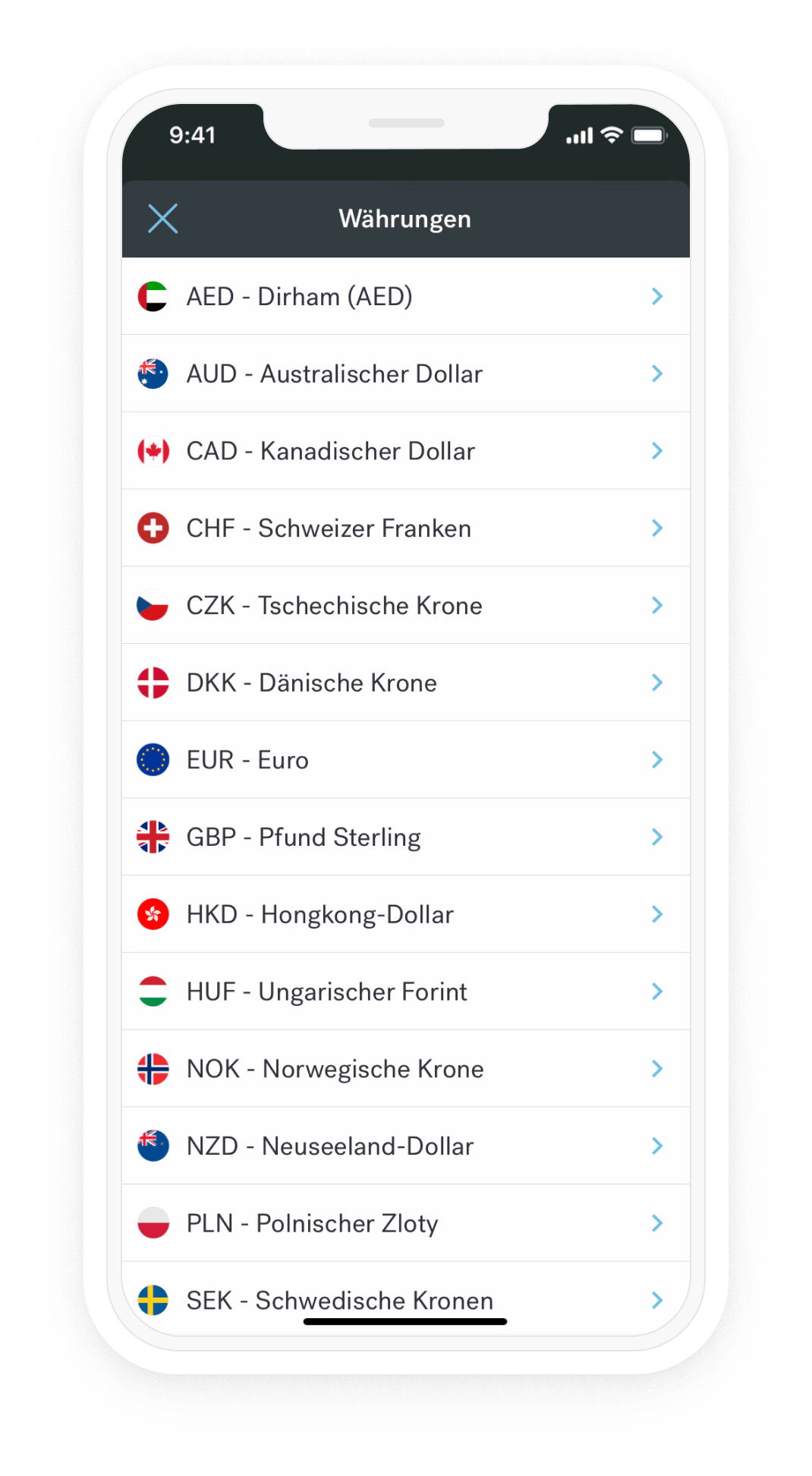
Task: Click the Swedish flag icon next to SEK
Action: pyautogui.click(x=154, y=1300)
